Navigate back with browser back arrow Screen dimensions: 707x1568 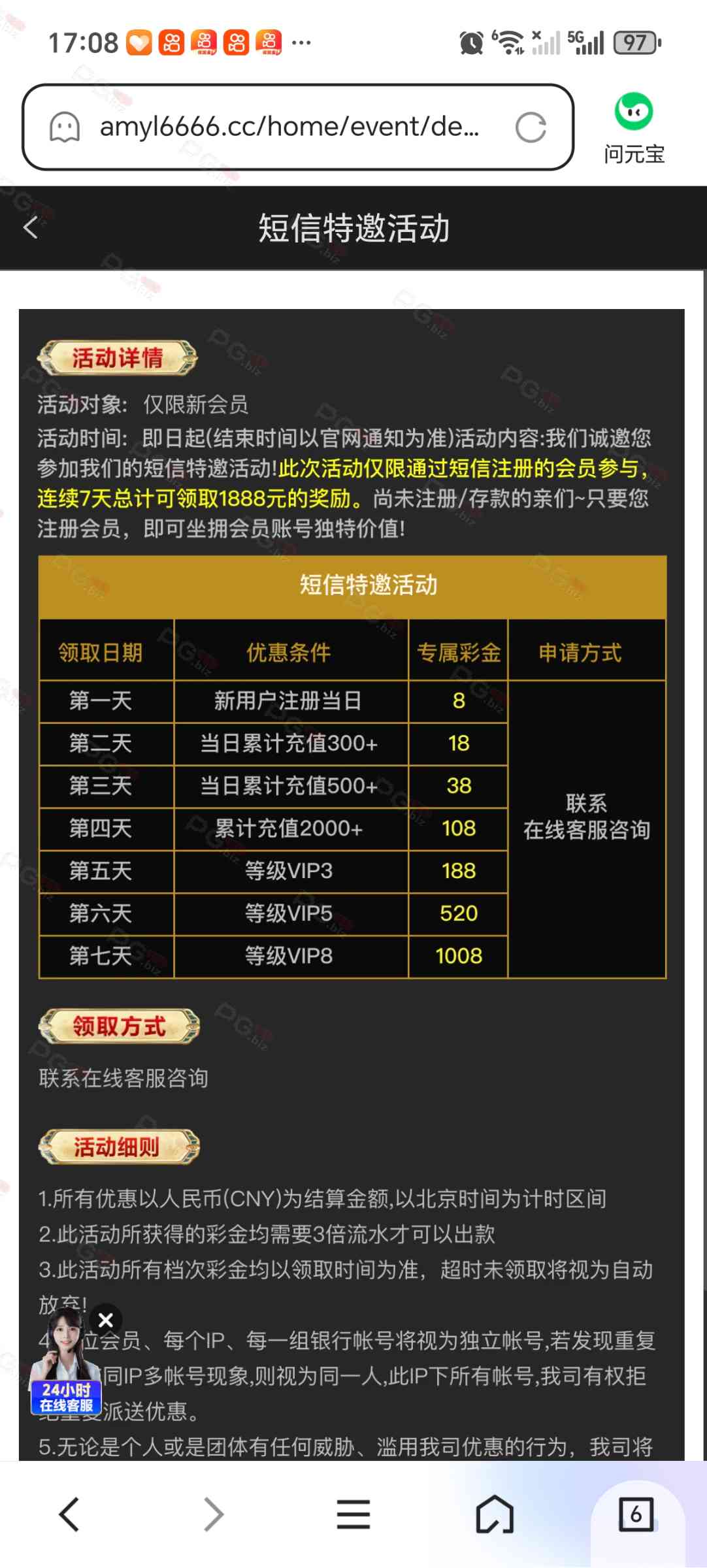coord(70,1514)
